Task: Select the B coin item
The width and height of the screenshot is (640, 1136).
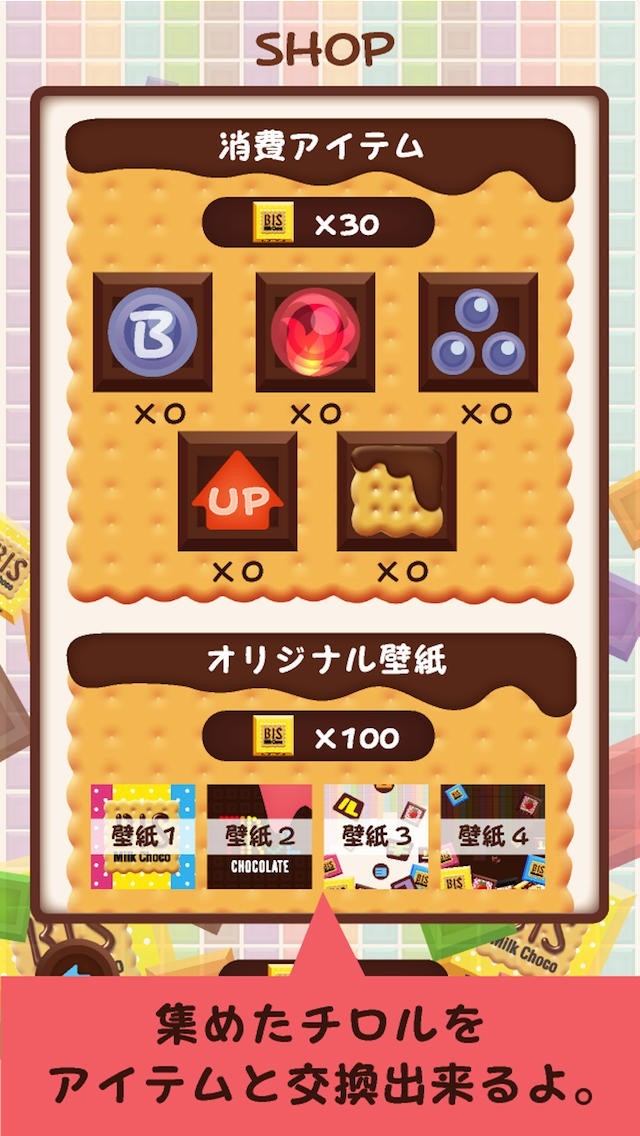Action: point(152,332)
